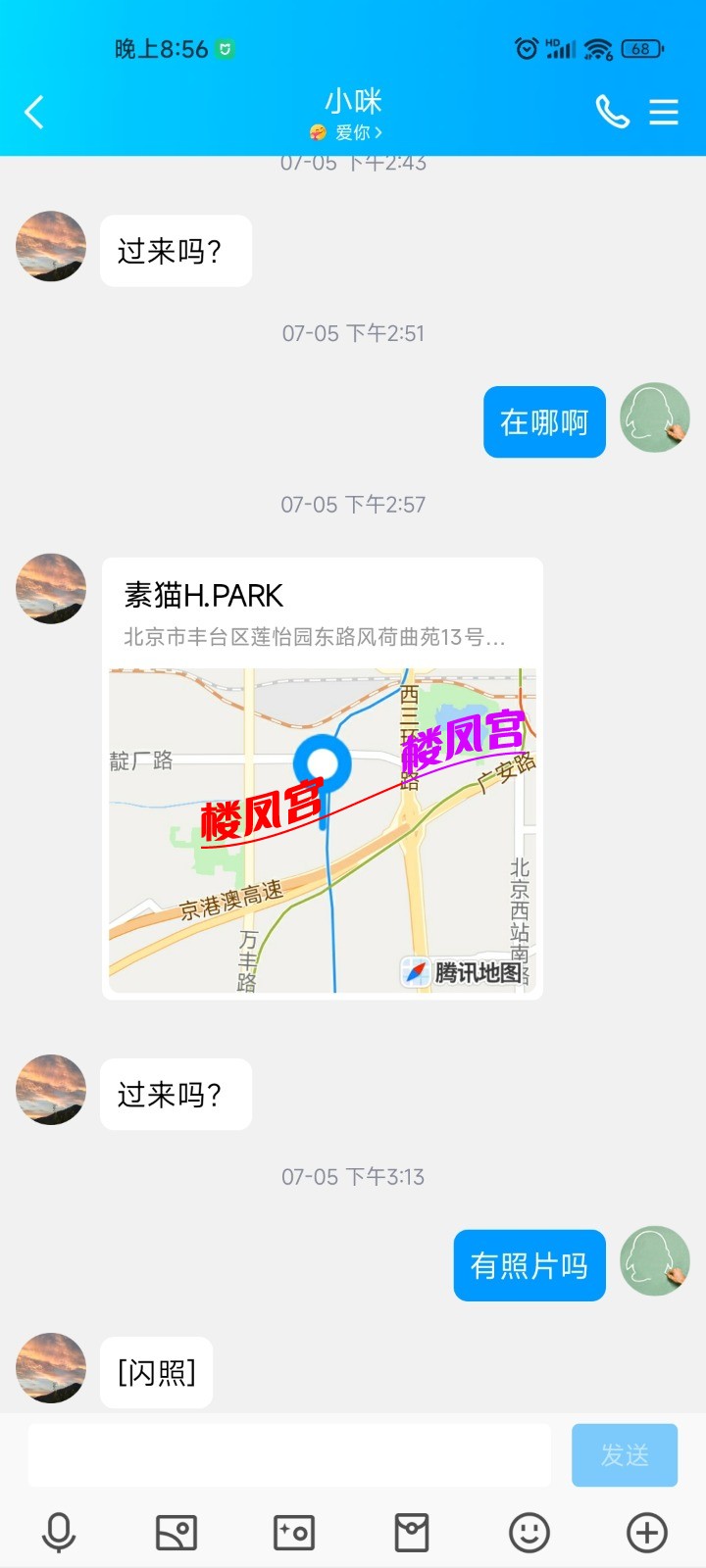View the [闪照] flash photo message
The width and height of the screenshot is (706, 1568).
pos(157,1372)
